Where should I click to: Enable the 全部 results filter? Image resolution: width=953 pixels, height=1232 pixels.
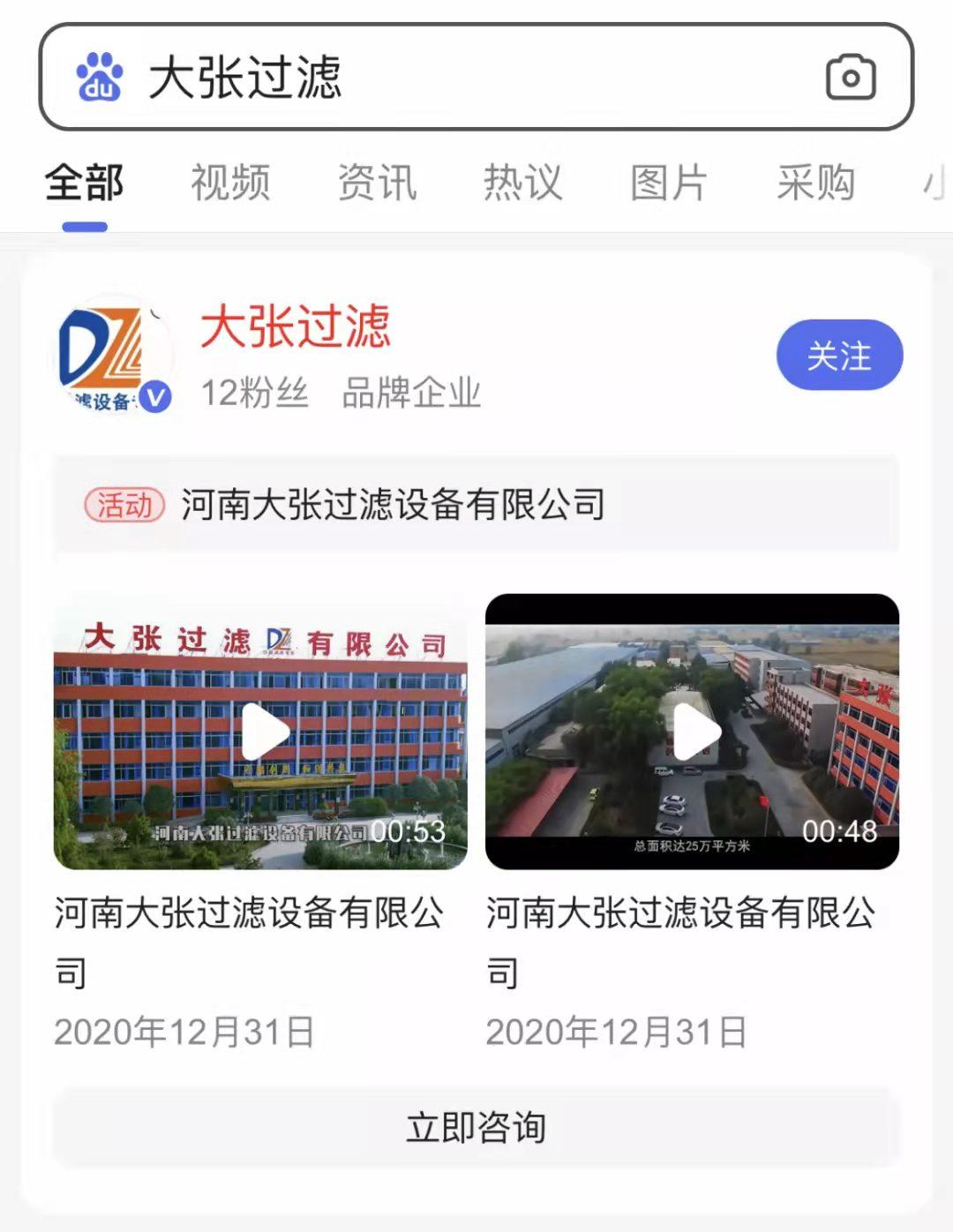[85, 182]
